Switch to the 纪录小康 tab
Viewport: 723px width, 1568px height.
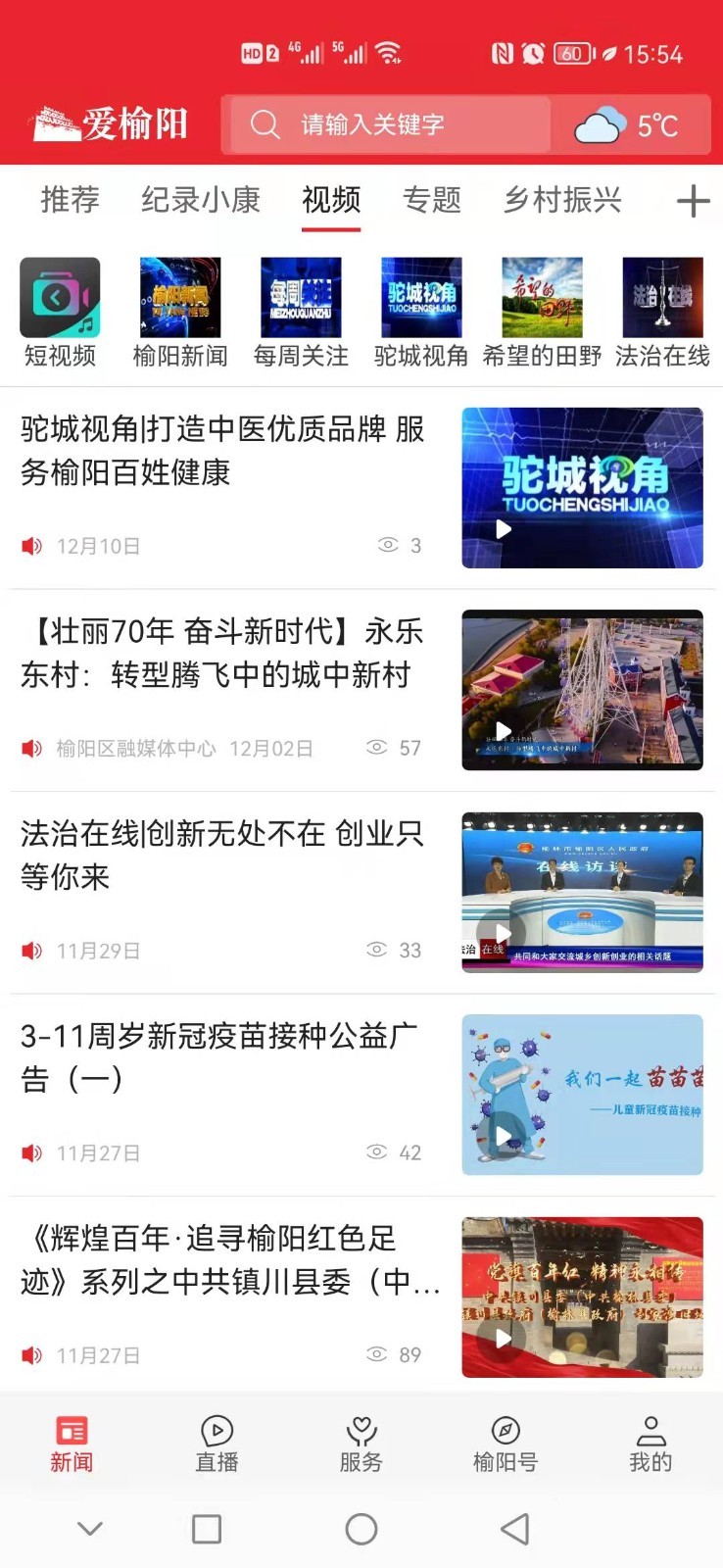(201, 200)
